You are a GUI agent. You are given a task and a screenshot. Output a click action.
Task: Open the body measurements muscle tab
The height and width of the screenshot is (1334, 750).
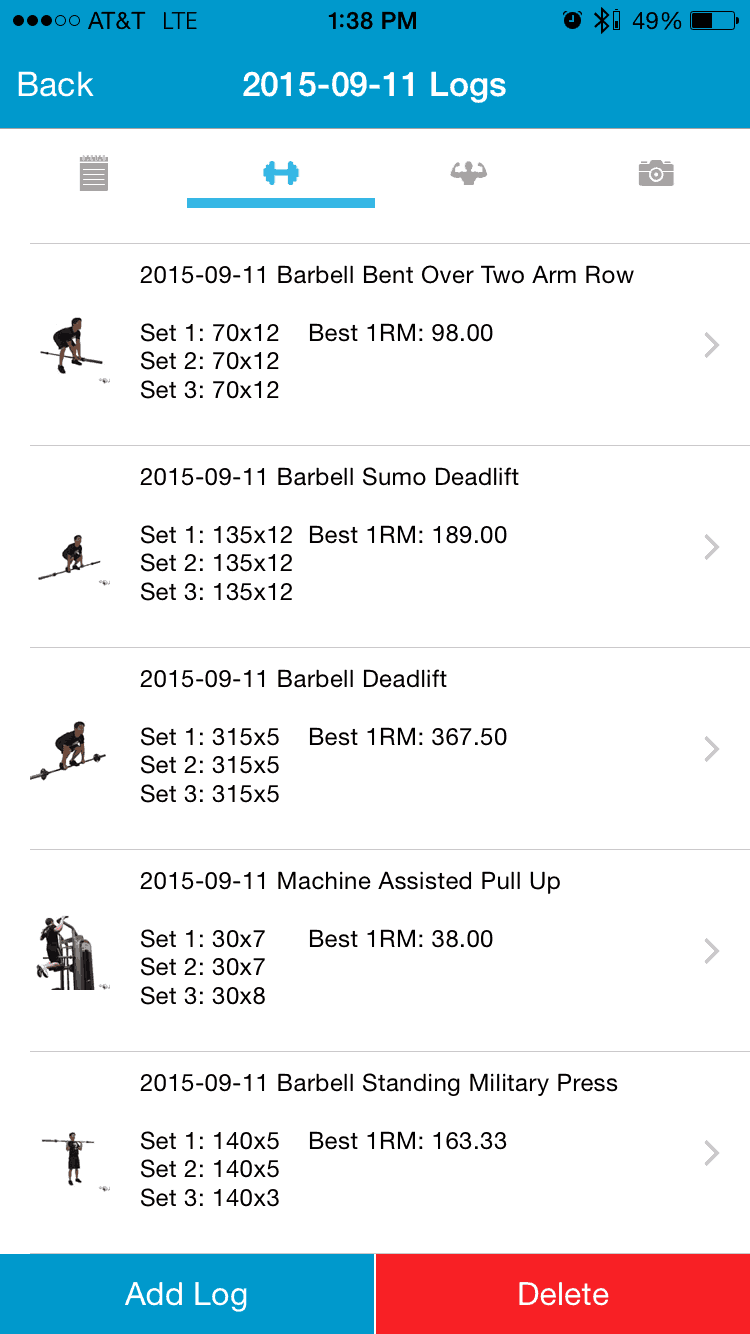click(x=468, y=173)
